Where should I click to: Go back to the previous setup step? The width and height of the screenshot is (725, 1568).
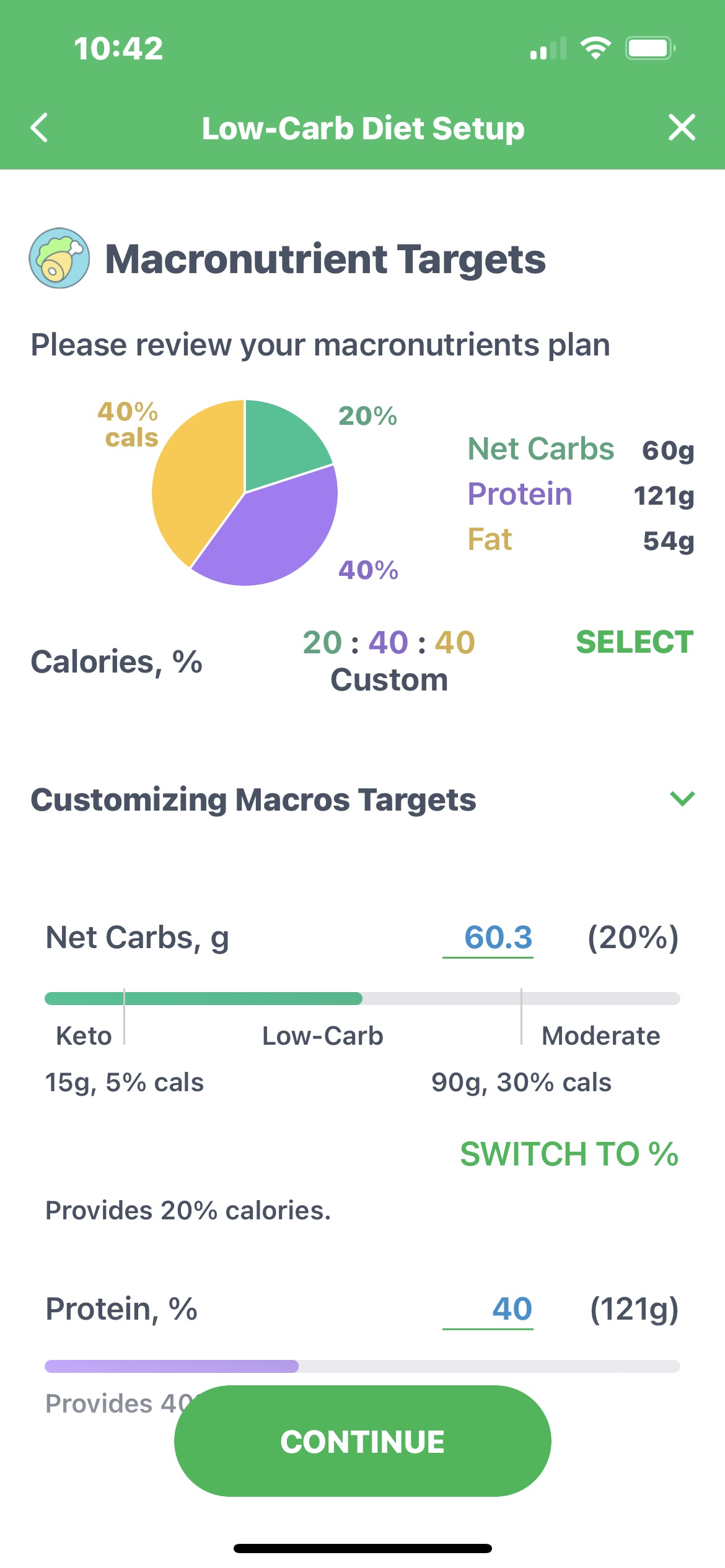coord(40,128)
